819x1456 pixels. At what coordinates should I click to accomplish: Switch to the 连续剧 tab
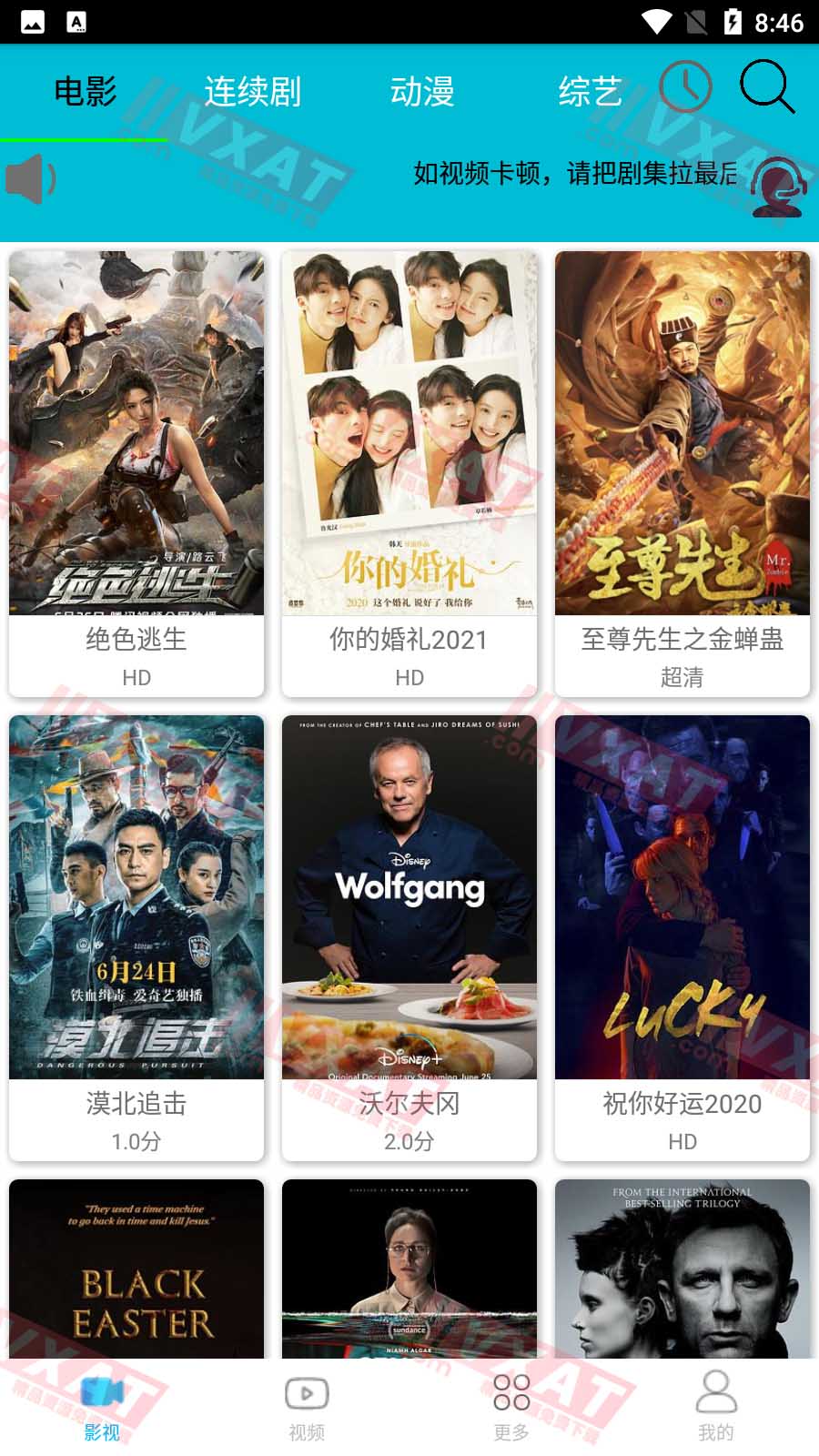point(252,92)
